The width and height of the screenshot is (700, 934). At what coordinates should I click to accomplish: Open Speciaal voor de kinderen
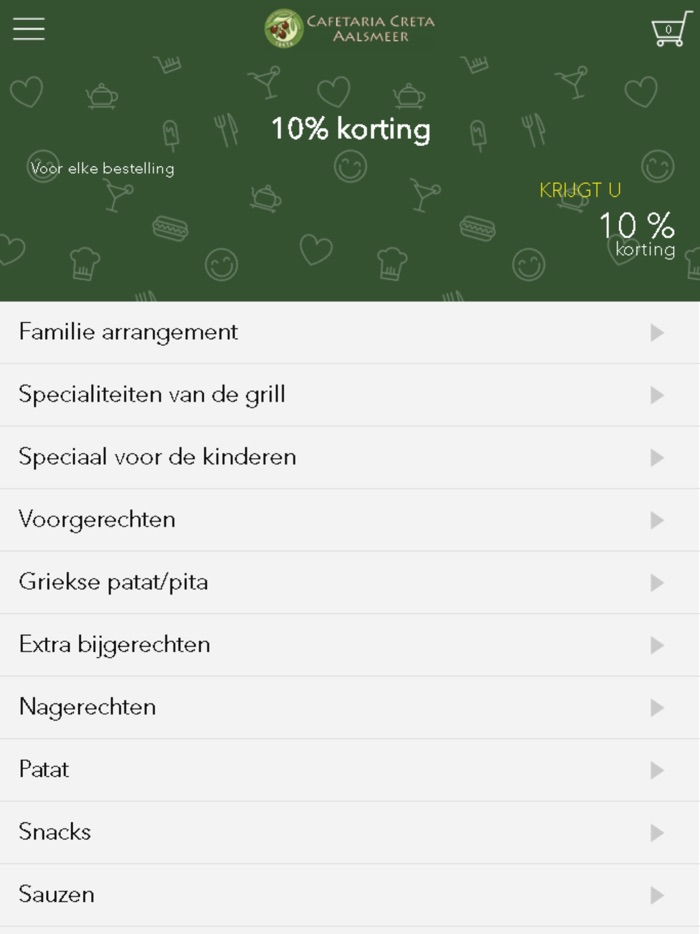(x=350, y=457)
